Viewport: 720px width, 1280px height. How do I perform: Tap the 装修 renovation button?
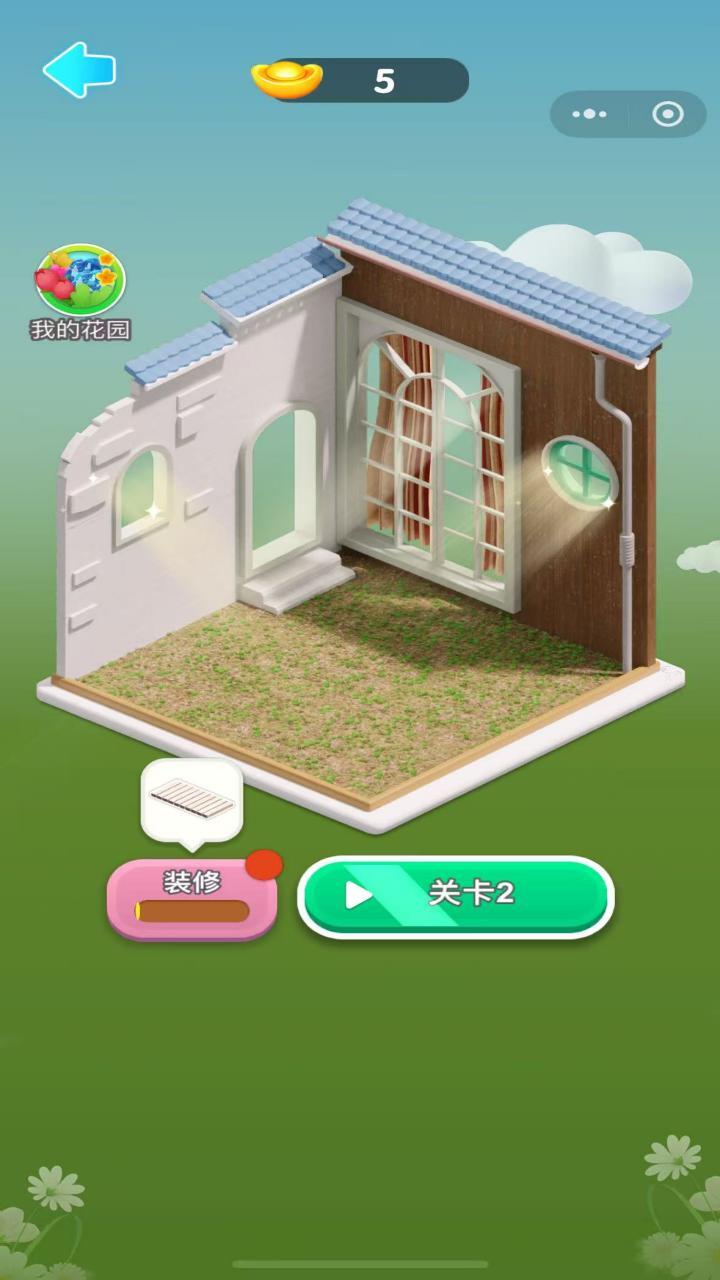tap(192, 898)
